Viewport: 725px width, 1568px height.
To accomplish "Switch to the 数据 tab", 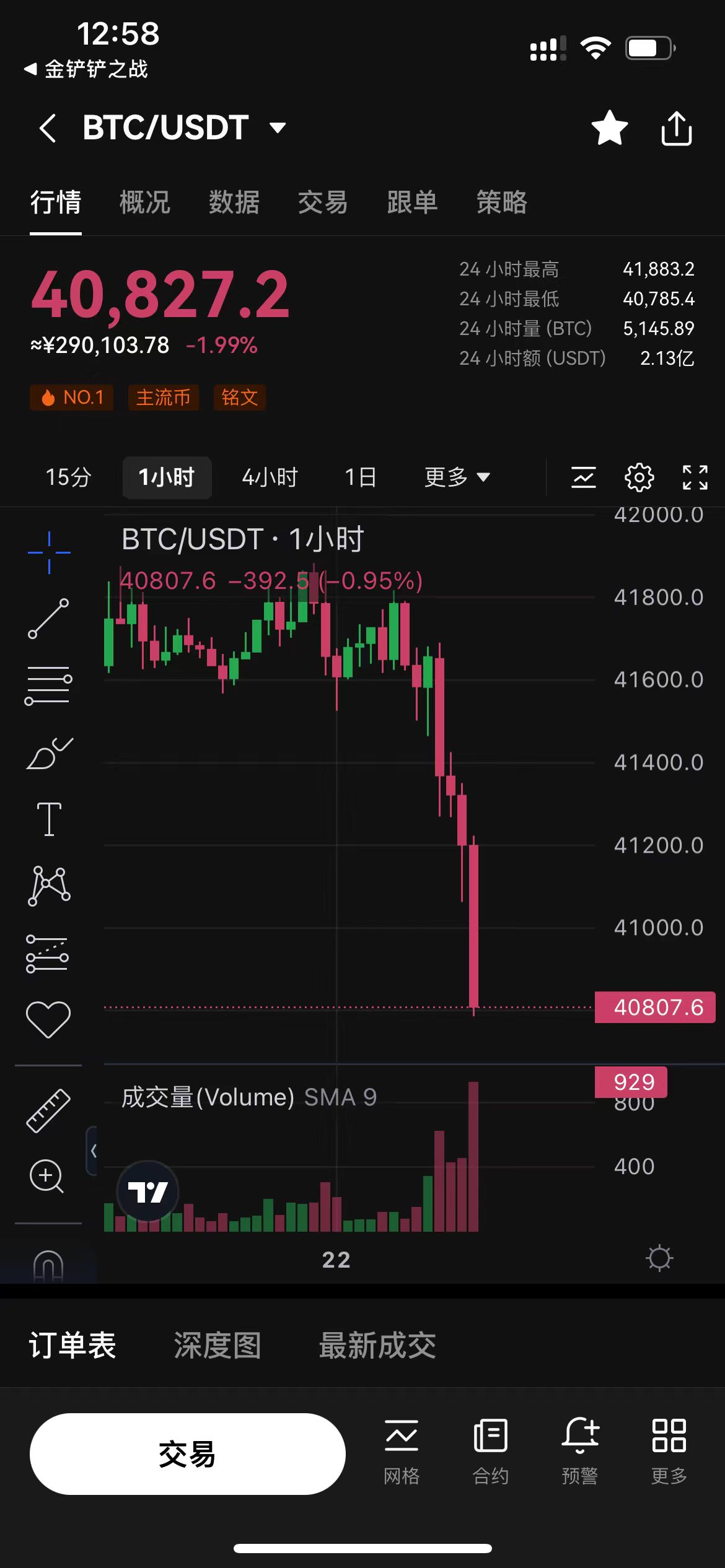I will [234, 203].
